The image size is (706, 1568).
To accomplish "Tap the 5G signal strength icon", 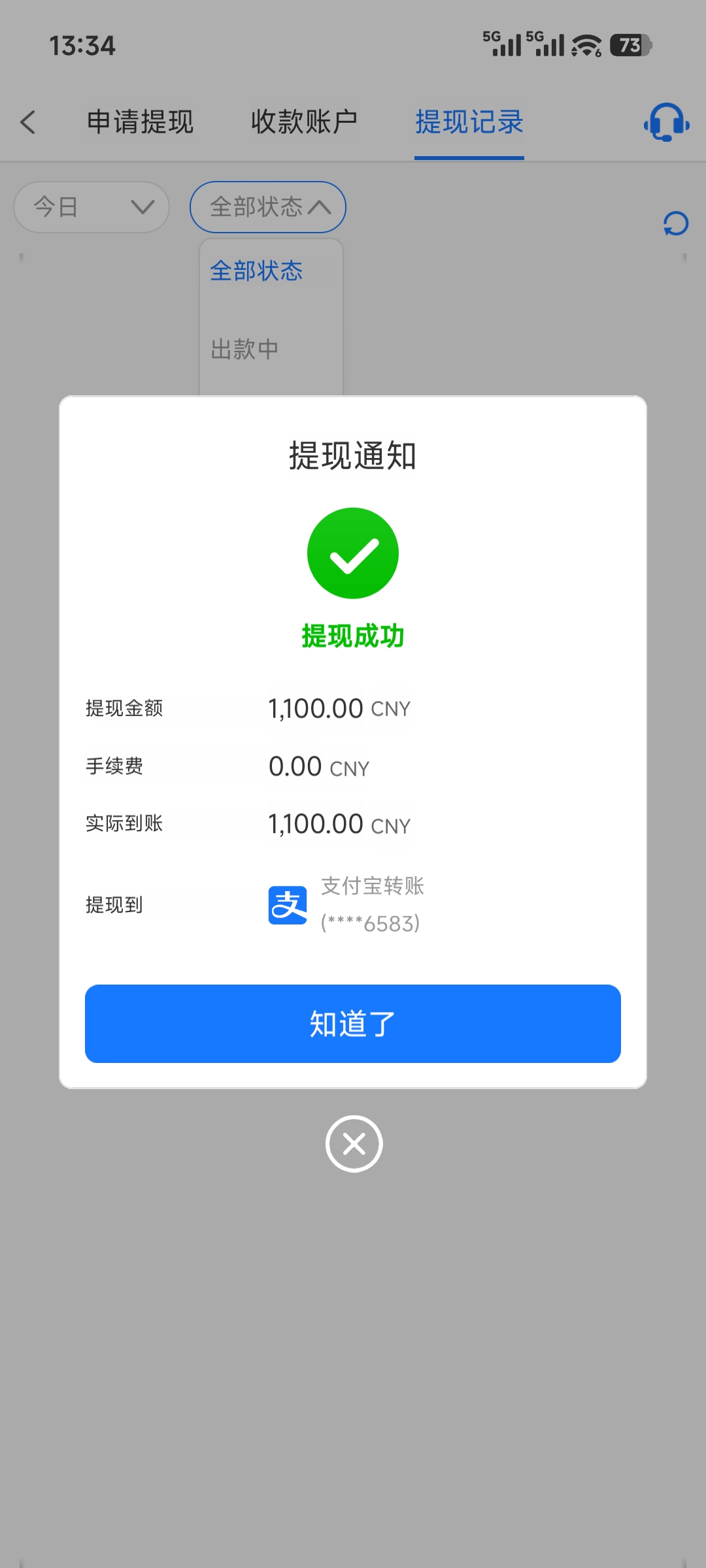I will 503,46.
